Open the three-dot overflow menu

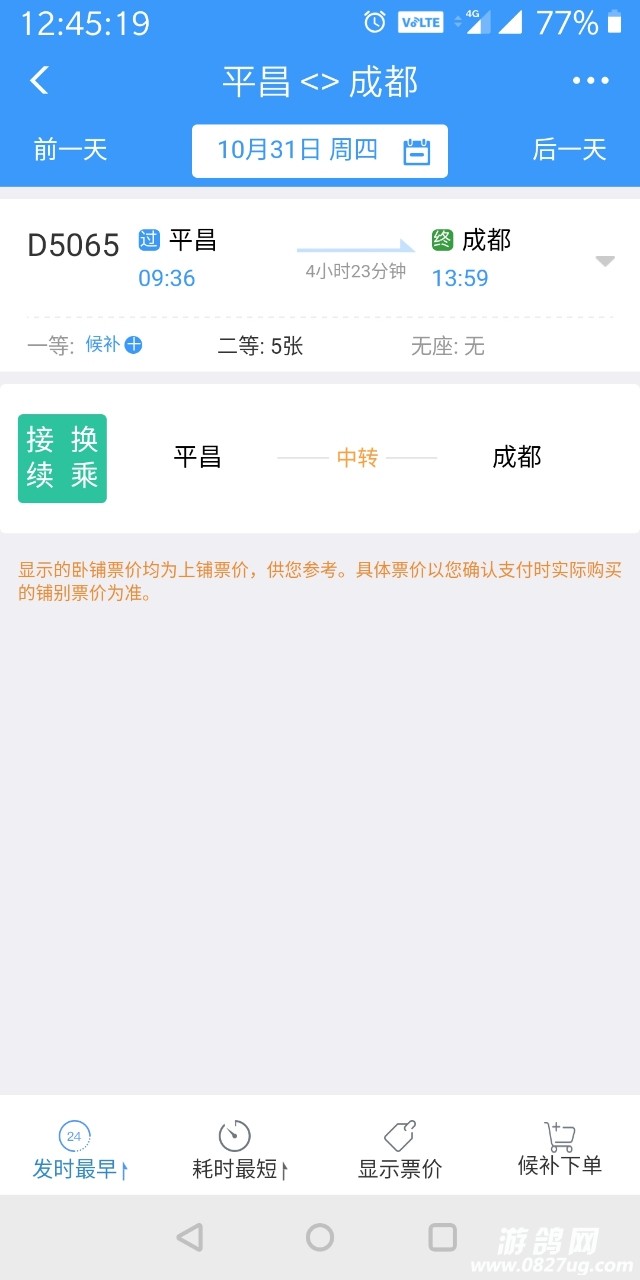590,81
